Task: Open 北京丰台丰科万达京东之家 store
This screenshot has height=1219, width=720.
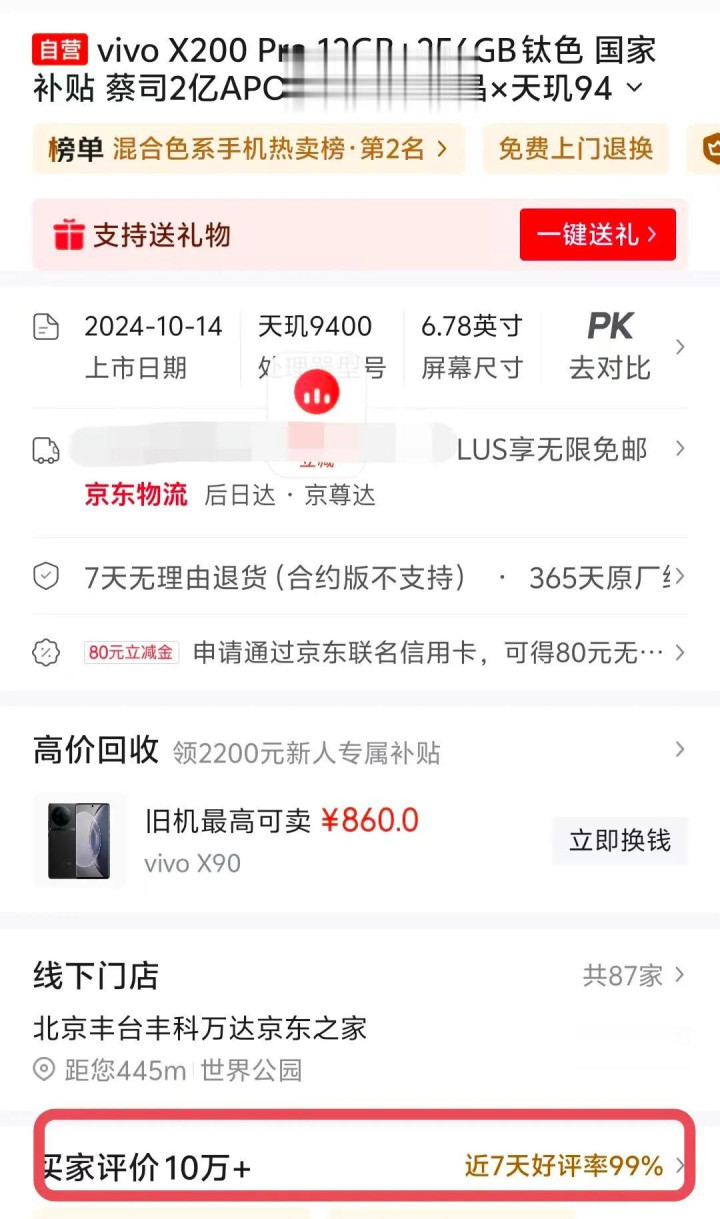Action: [x=200, y=1027]
